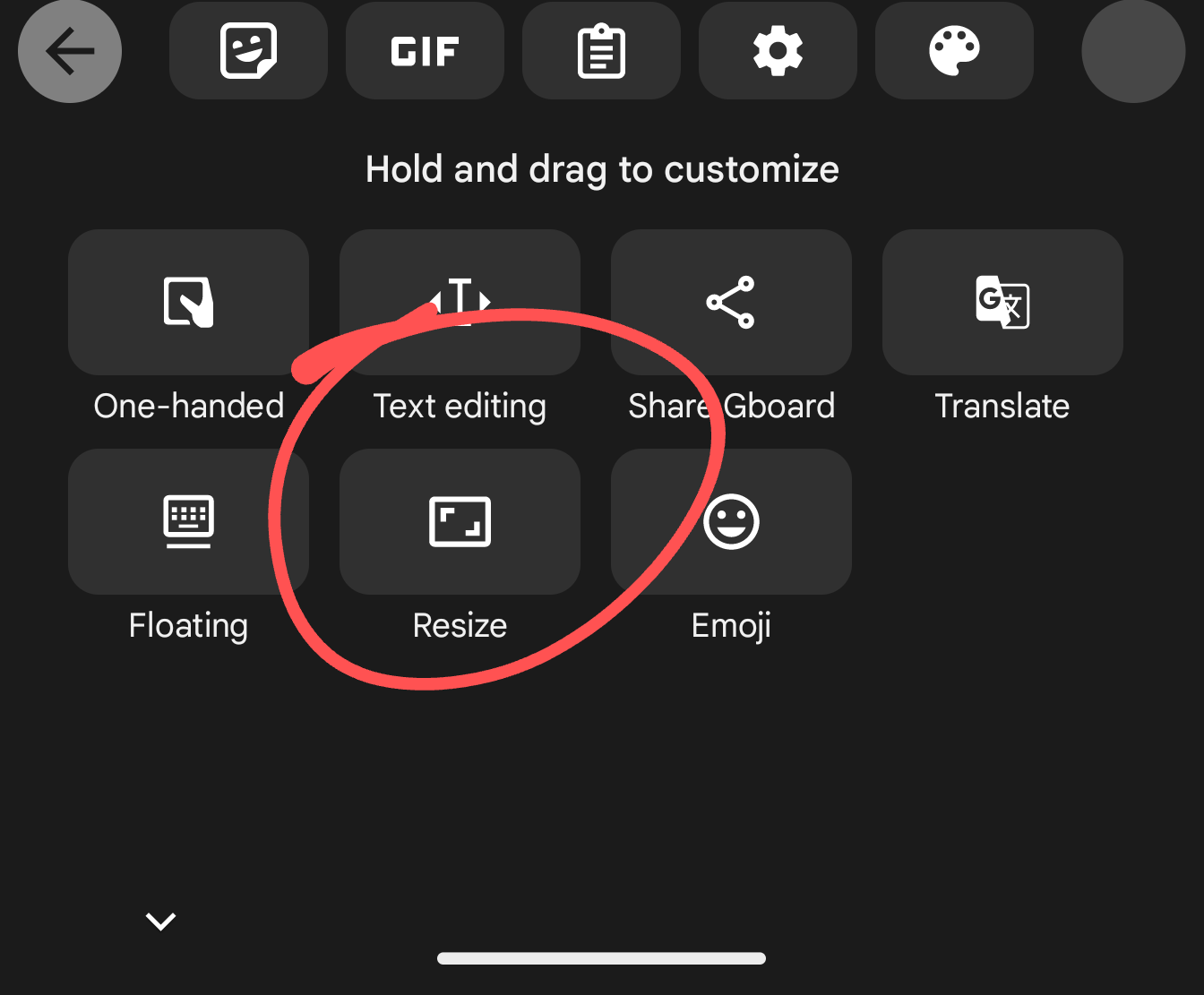Open Text editing tools
This screenshot has height=995, width=1204.
point(460,303)
